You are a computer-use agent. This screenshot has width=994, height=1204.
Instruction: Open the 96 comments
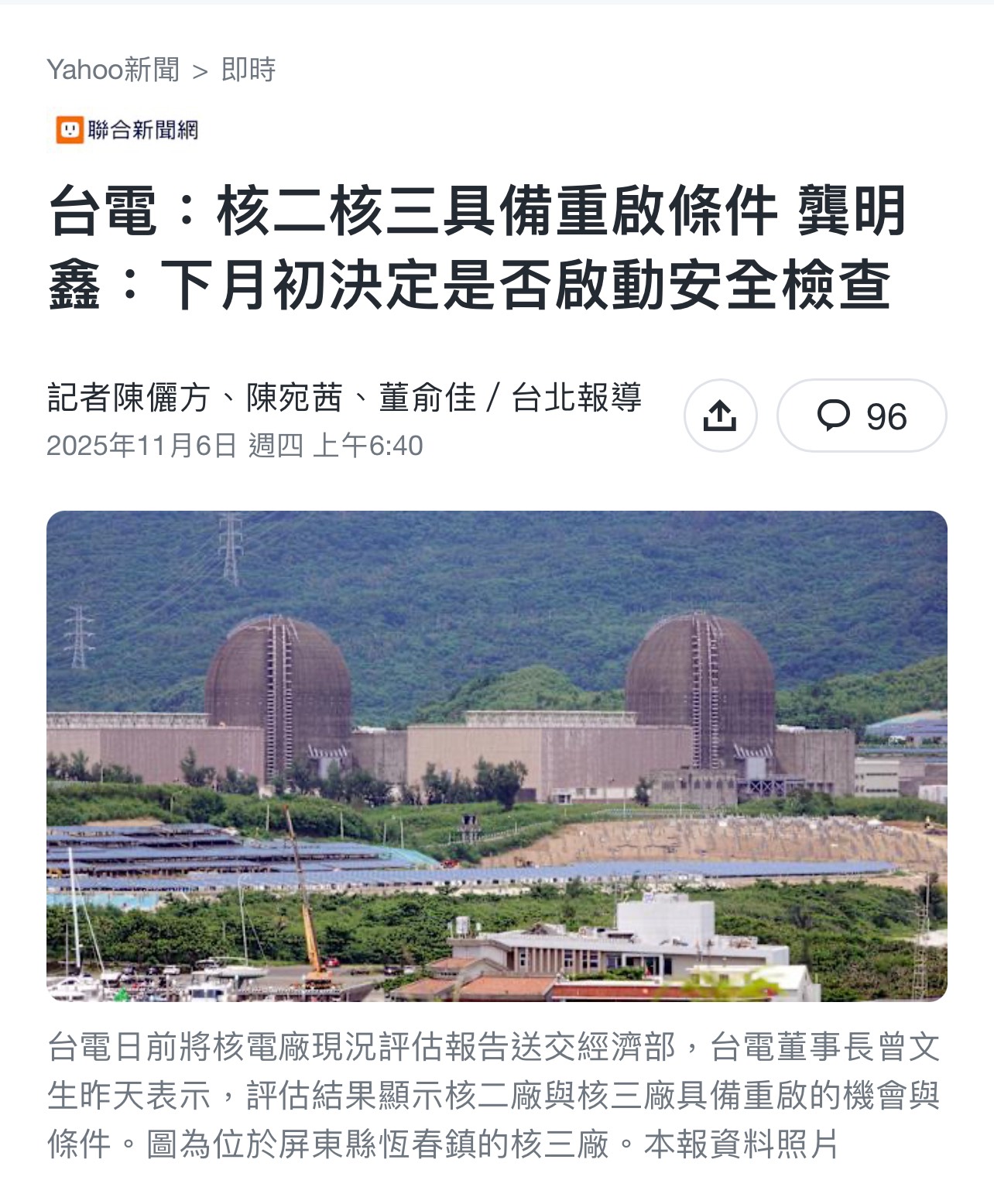tap(861, 416)
